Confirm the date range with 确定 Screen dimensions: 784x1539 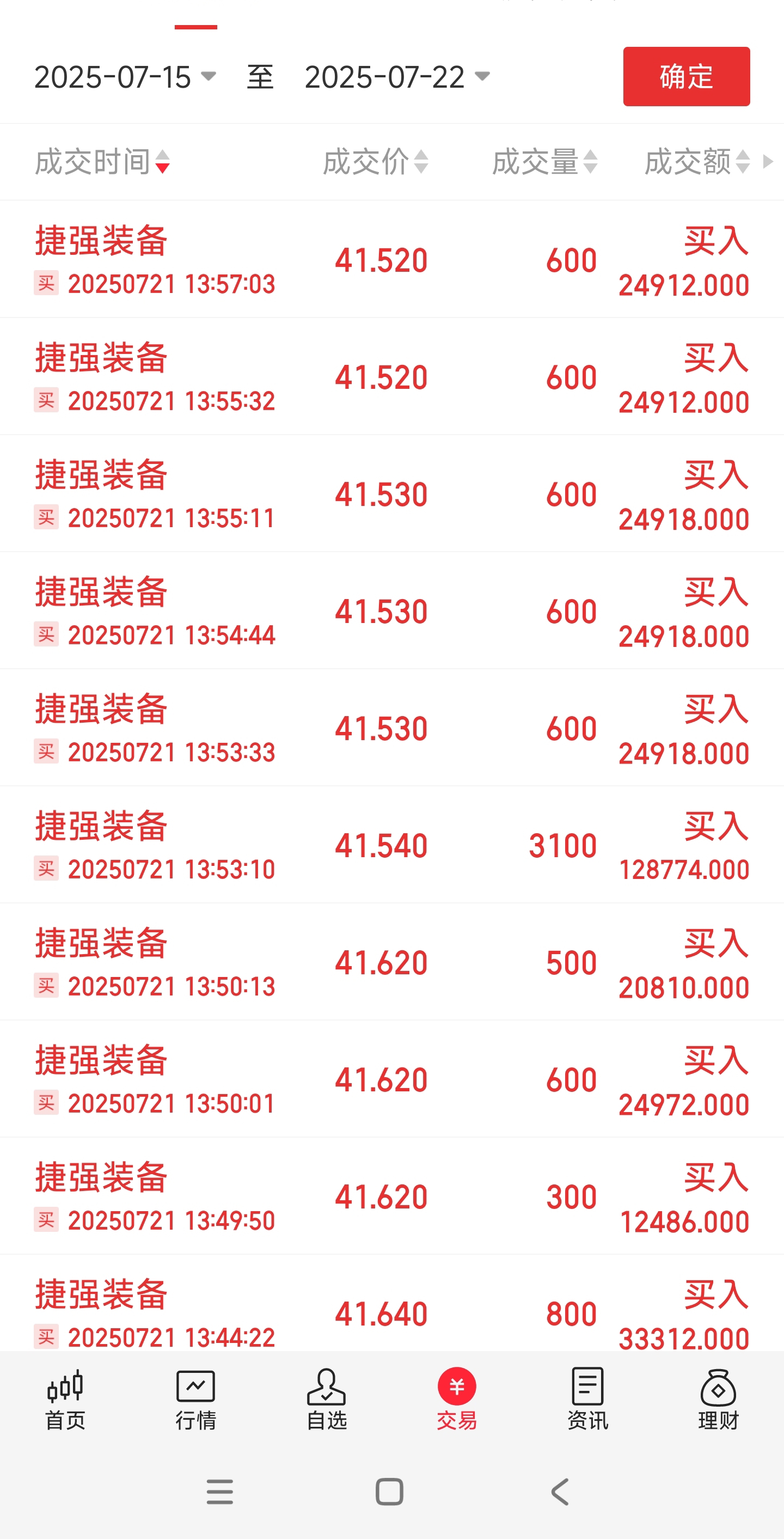click(686, 76)
